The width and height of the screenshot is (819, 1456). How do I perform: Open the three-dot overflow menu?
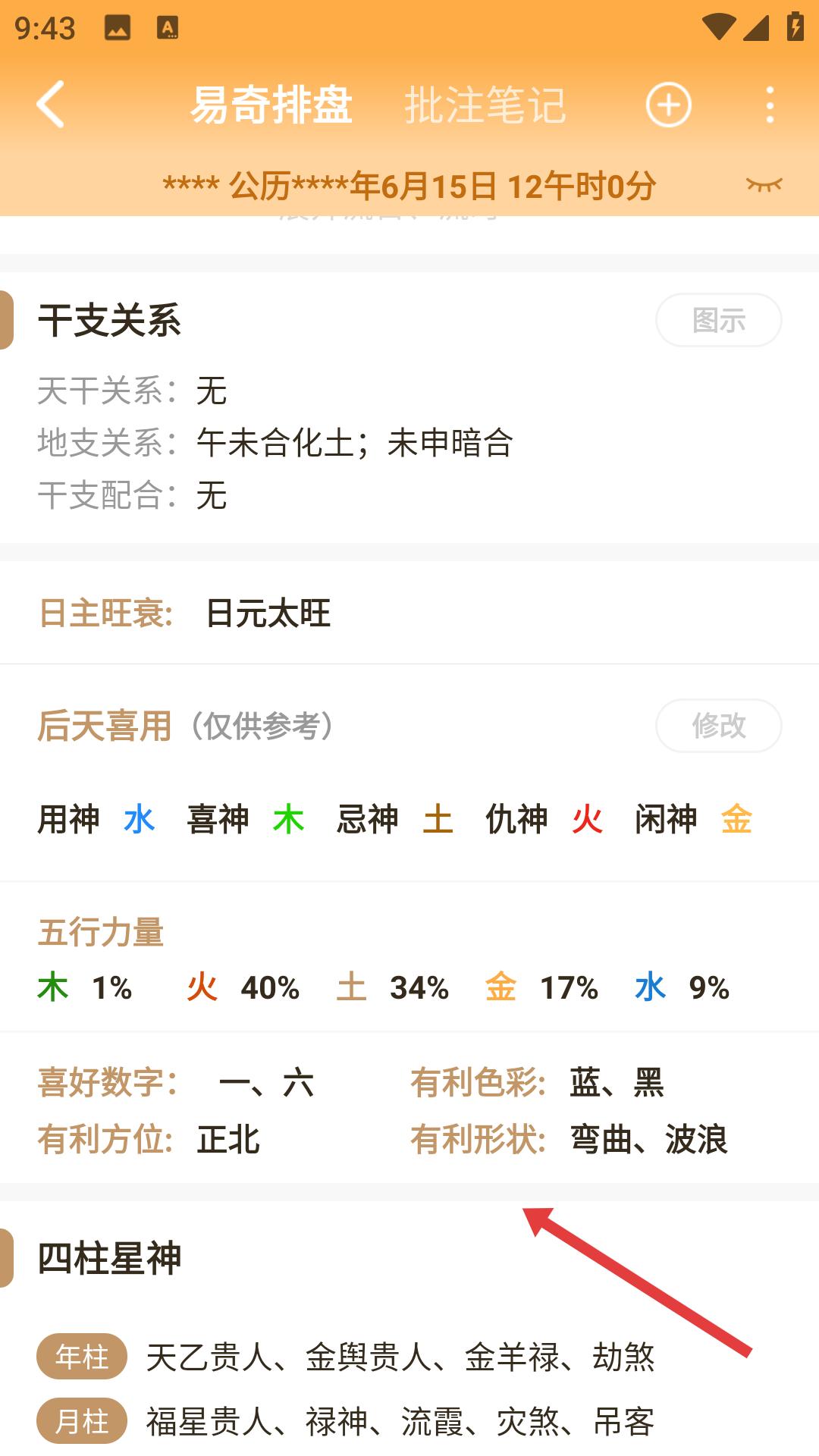pos(770,105)
